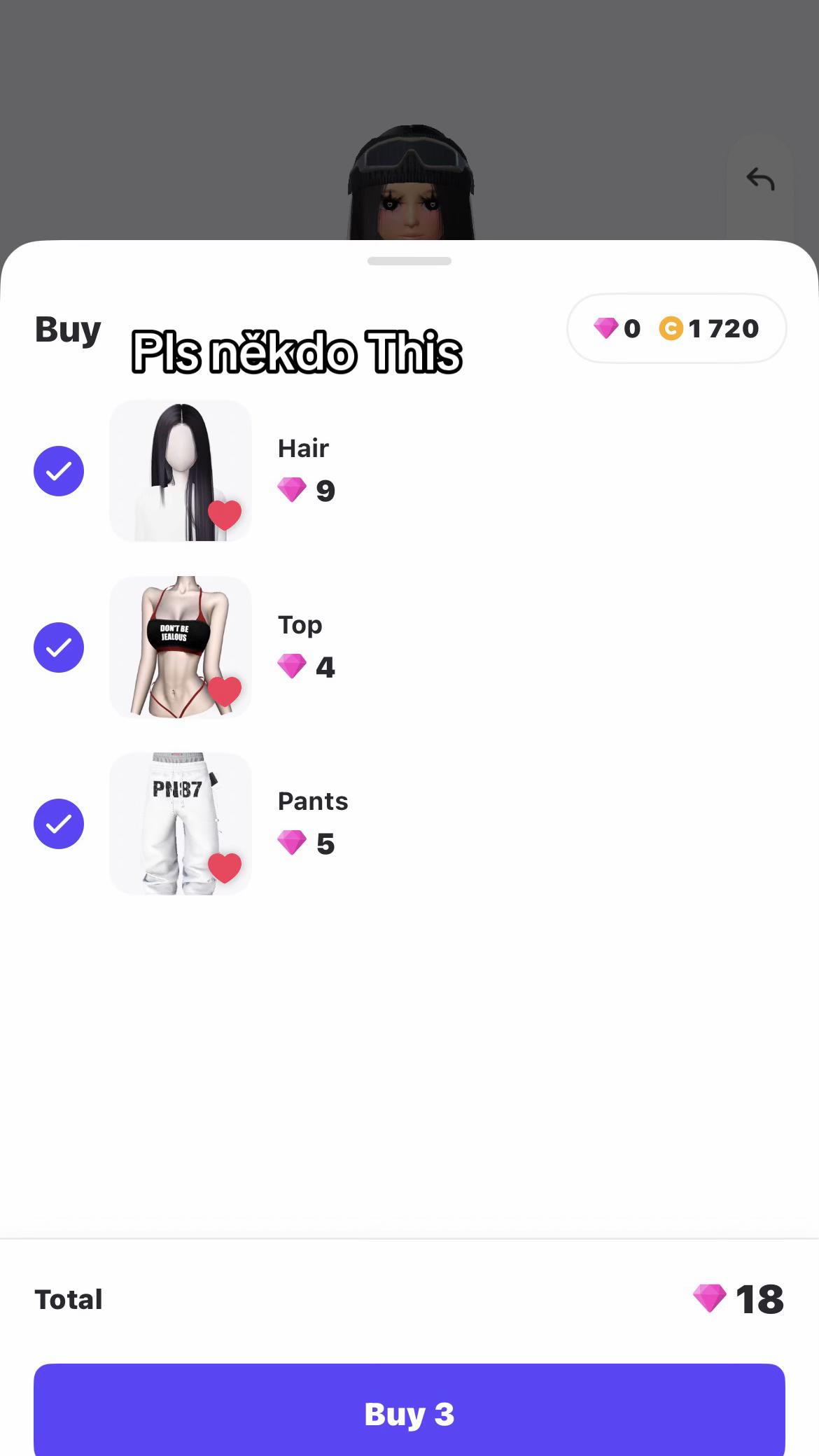The image size is (819, 1456).
Task: Open the Hair item thumbnail
Action: 181,470
